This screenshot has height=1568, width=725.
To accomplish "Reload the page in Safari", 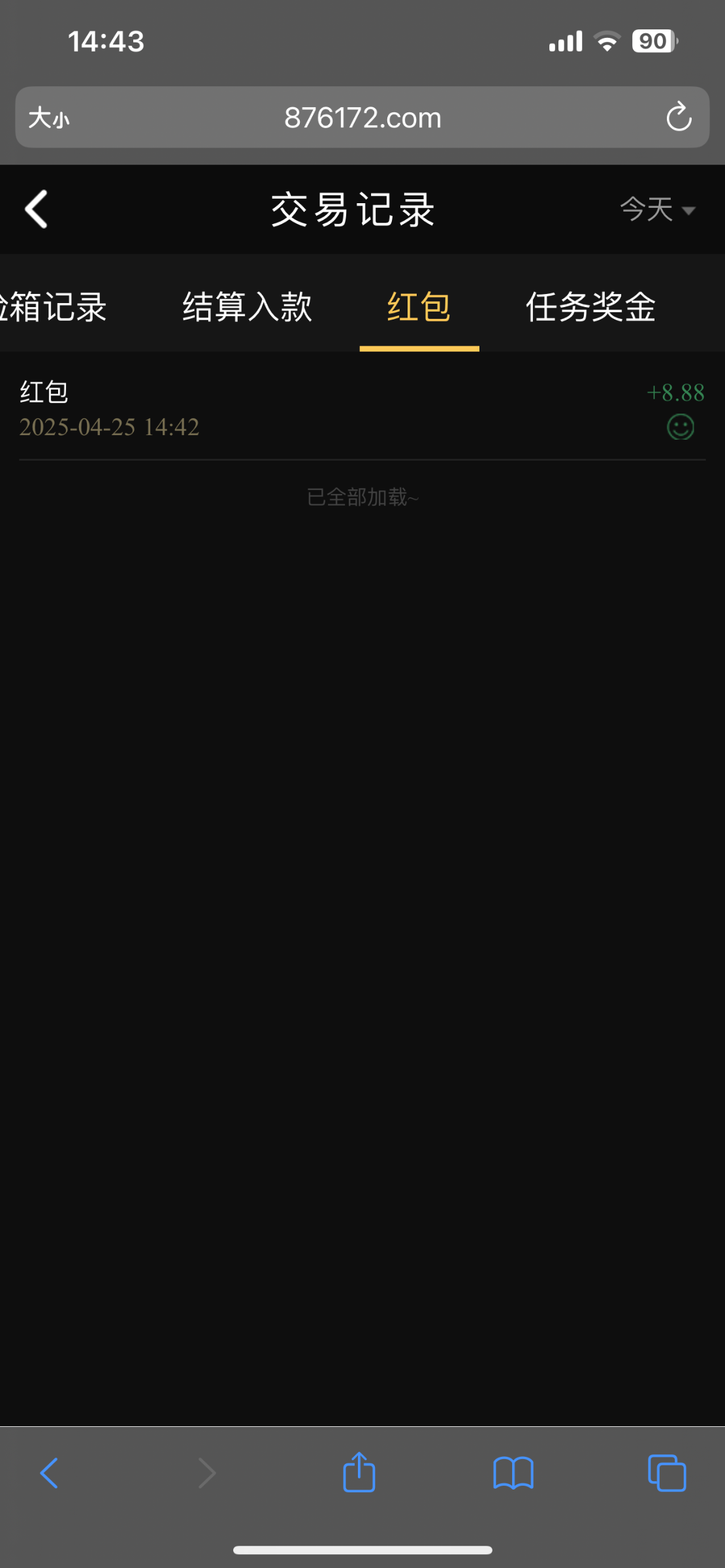I will [x=679, y=117].
